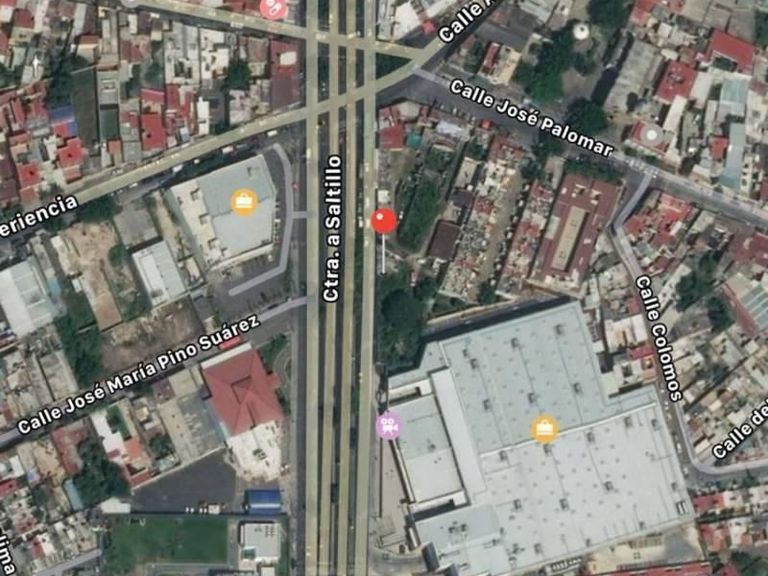Tap the red dropped pin marker
This screenshot has height=576, width=768.
pos(384,222)
